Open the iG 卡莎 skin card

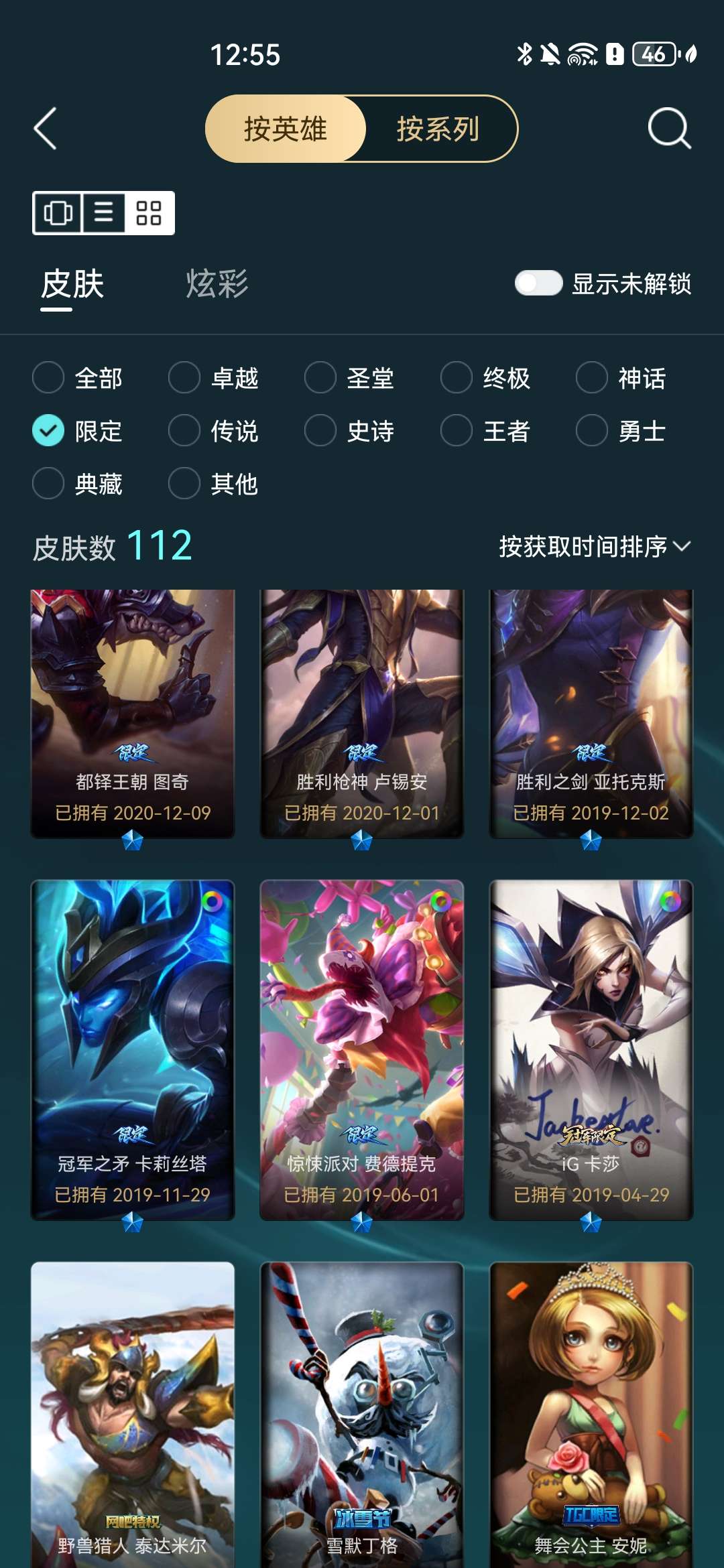click(x=591, y=1049)
